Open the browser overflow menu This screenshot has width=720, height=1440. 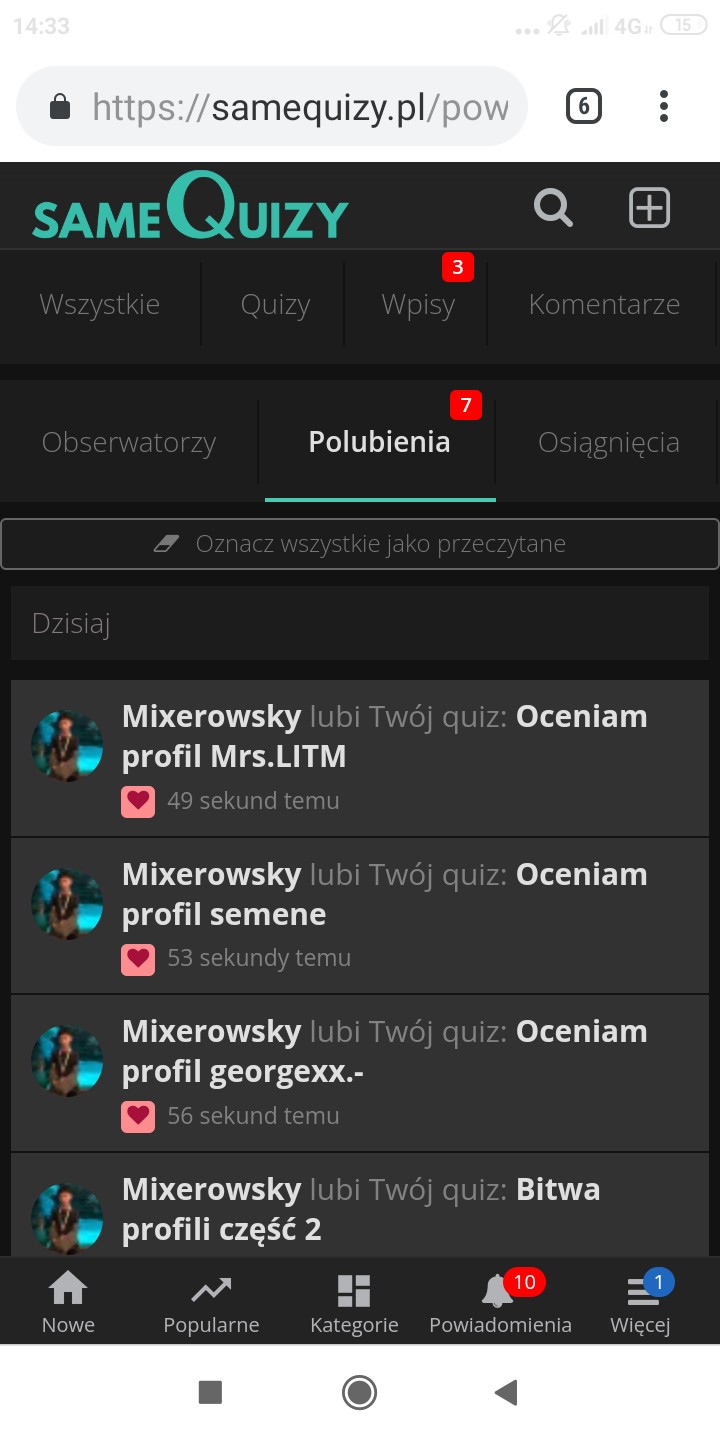click(664, 106)
